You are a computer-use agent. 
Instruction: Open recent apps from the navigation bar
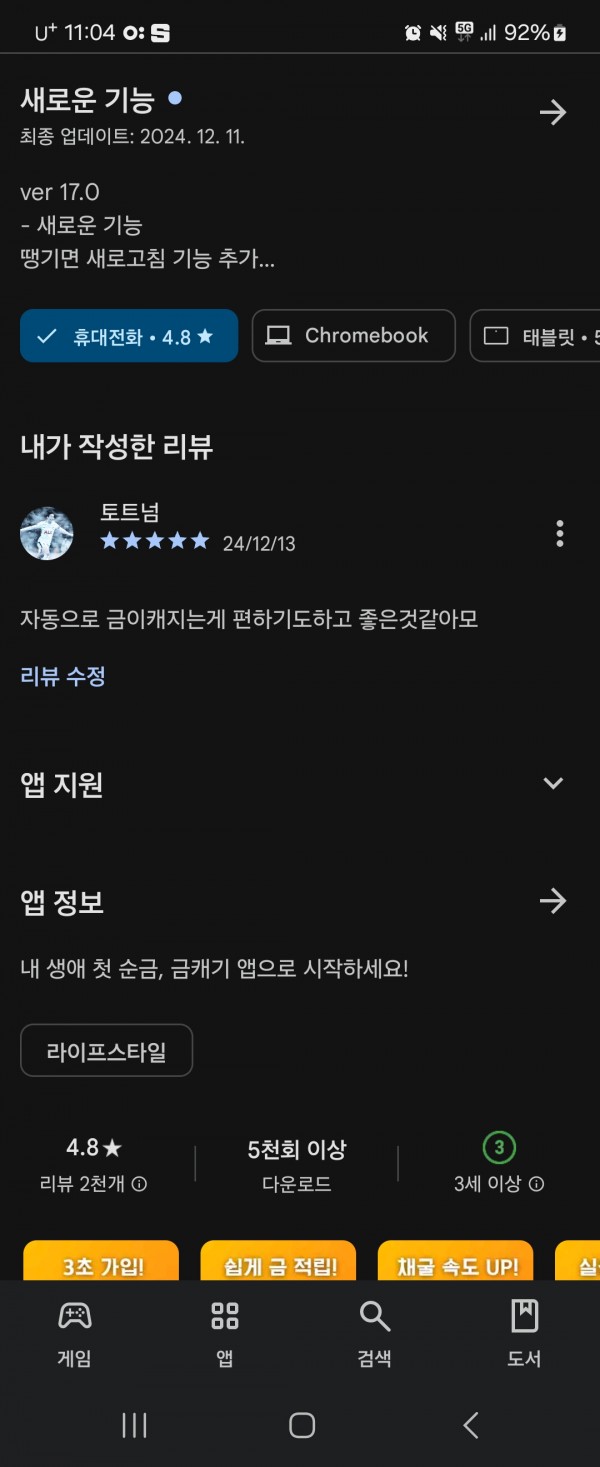(x=134, y=1425)
